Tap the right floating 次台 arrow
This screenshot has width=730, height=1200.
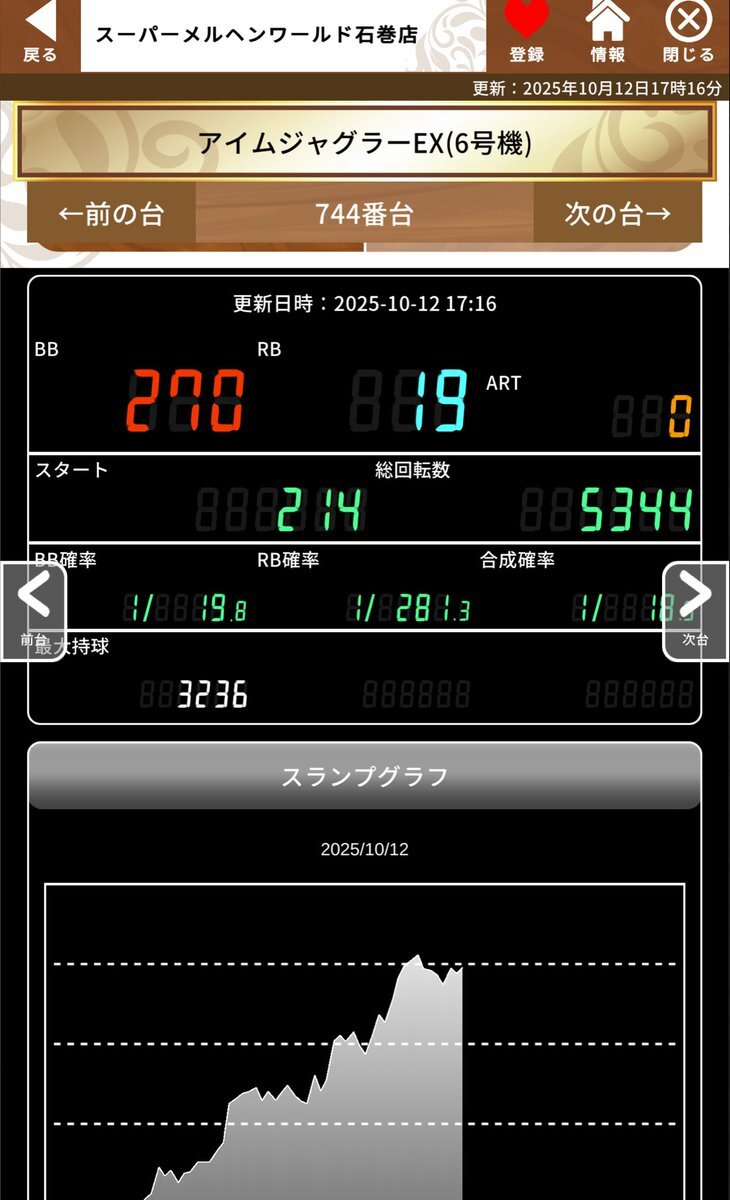tap(695, 610)
